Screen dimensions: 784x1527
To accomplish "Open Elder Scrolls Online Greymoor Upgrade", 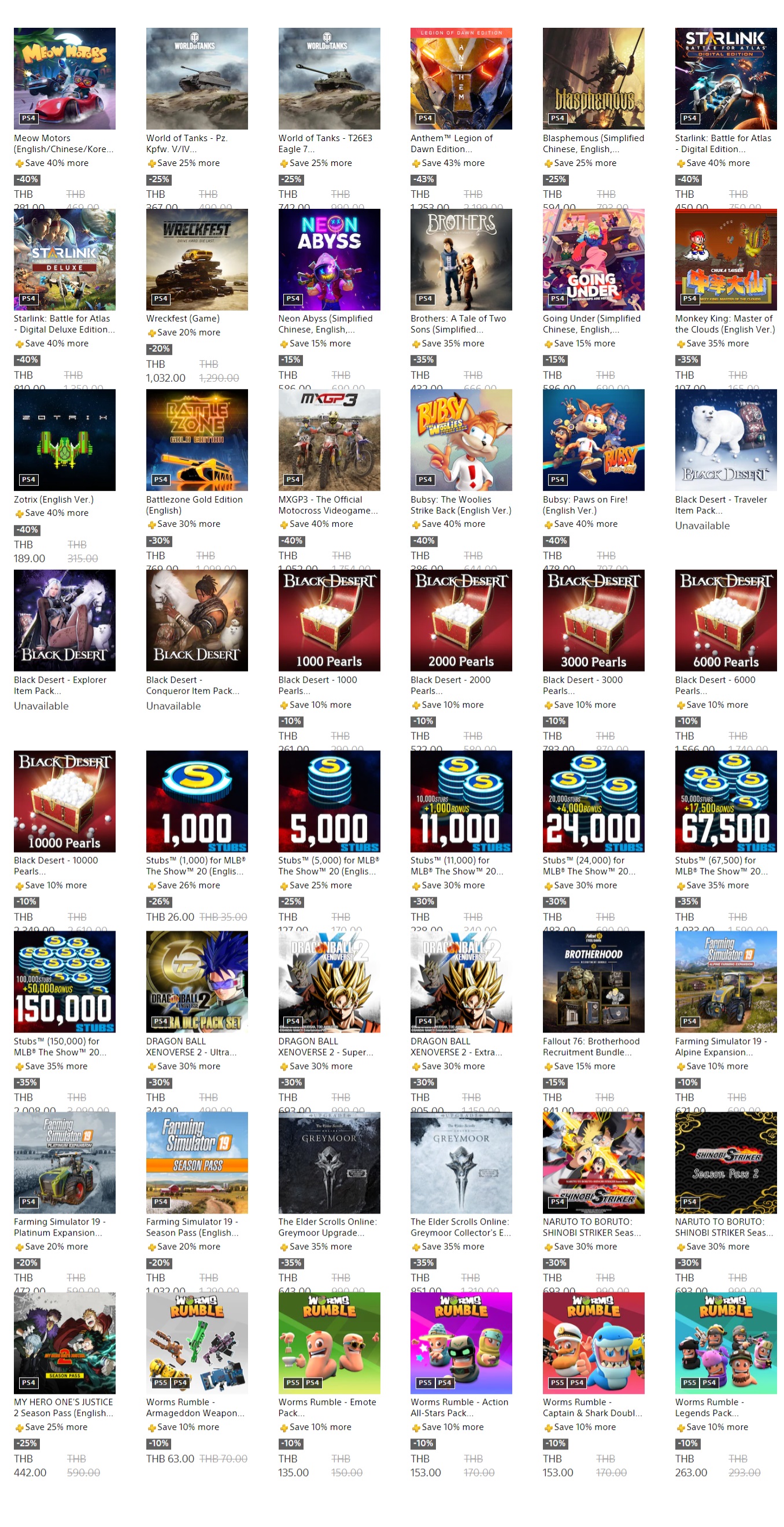I will click(329, 1162).
